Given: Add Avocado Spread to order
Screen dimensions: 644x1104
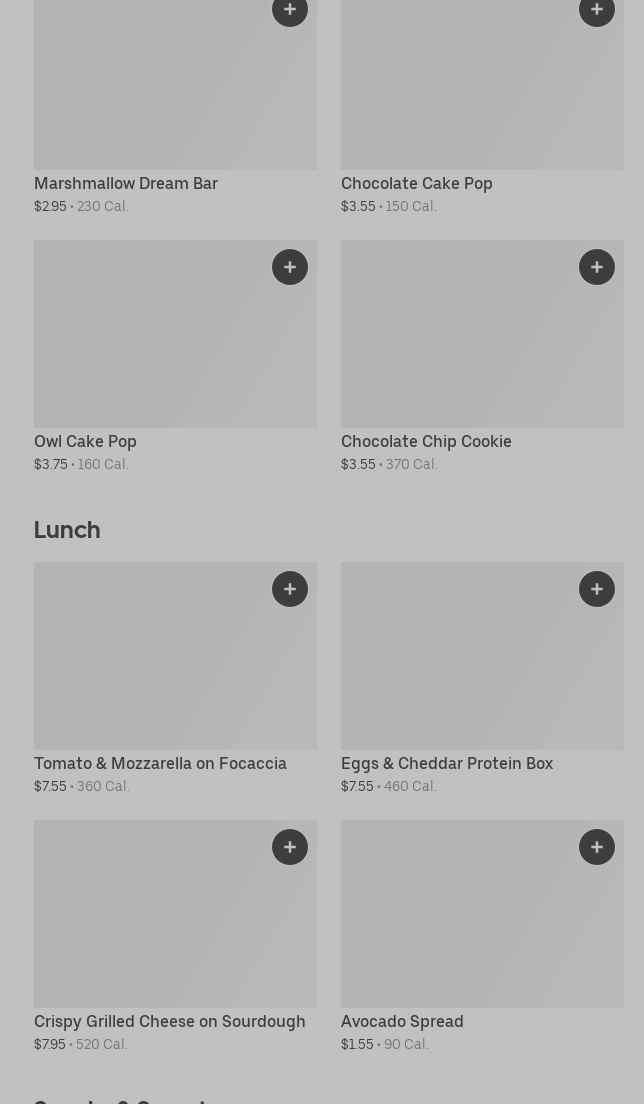Looking at the screenshot, I should [x=597, y=847].
